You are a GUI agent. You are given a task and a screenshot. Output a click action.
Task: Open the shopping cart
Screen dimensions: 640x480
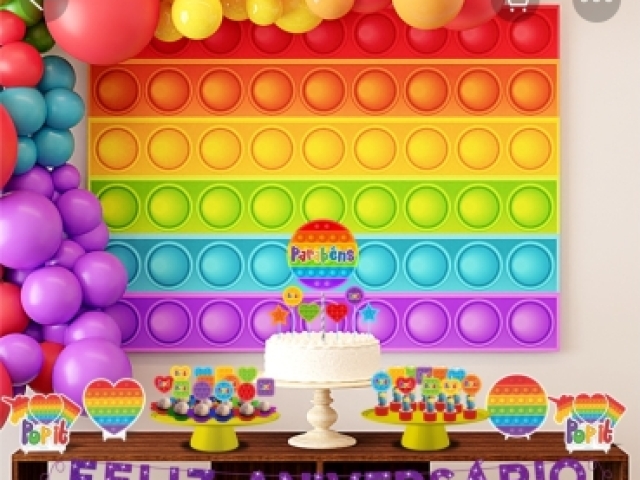tap(518, 5)
